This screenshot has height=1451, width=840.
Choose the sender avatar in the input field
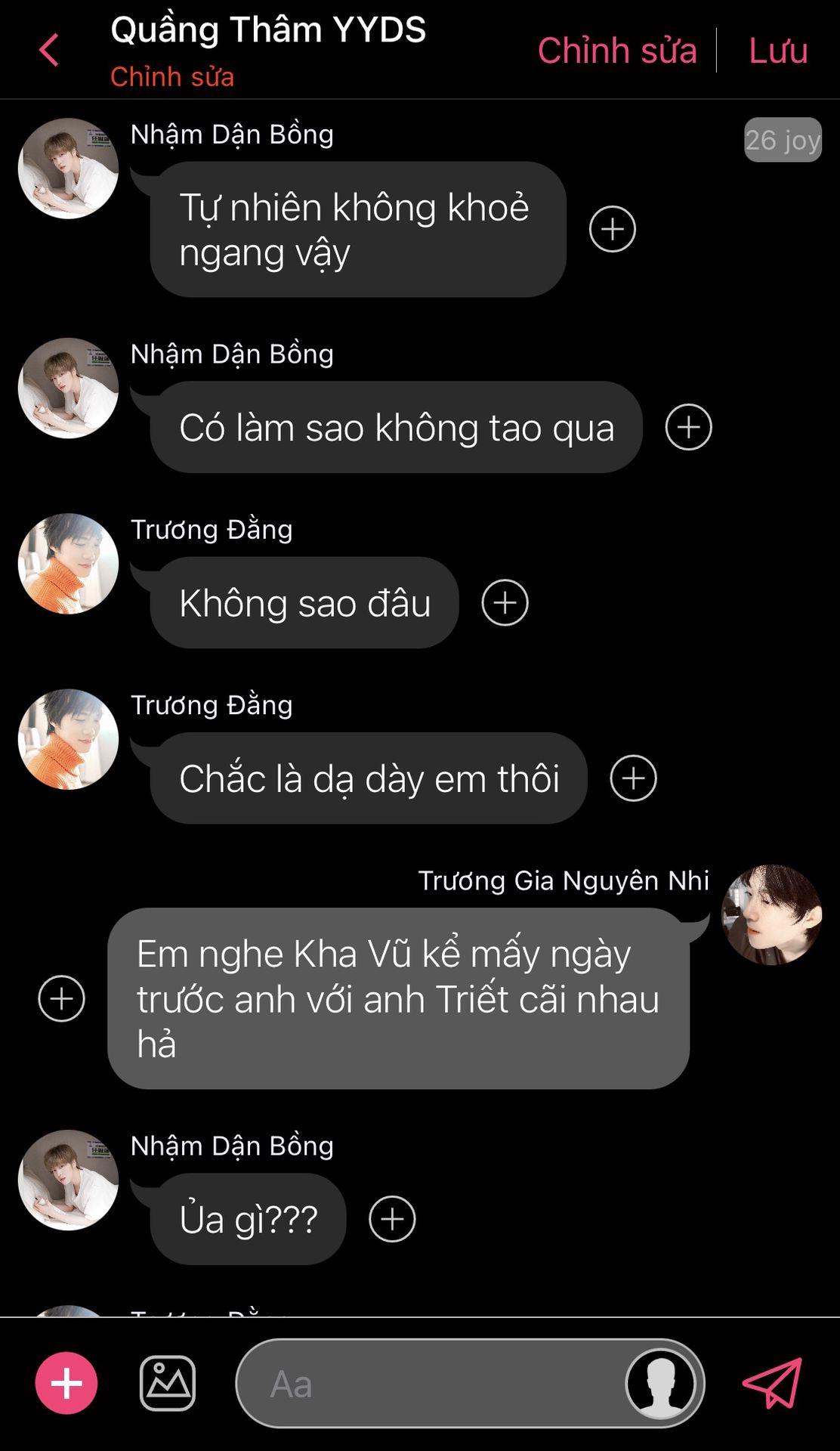[x=661, y=1384]
